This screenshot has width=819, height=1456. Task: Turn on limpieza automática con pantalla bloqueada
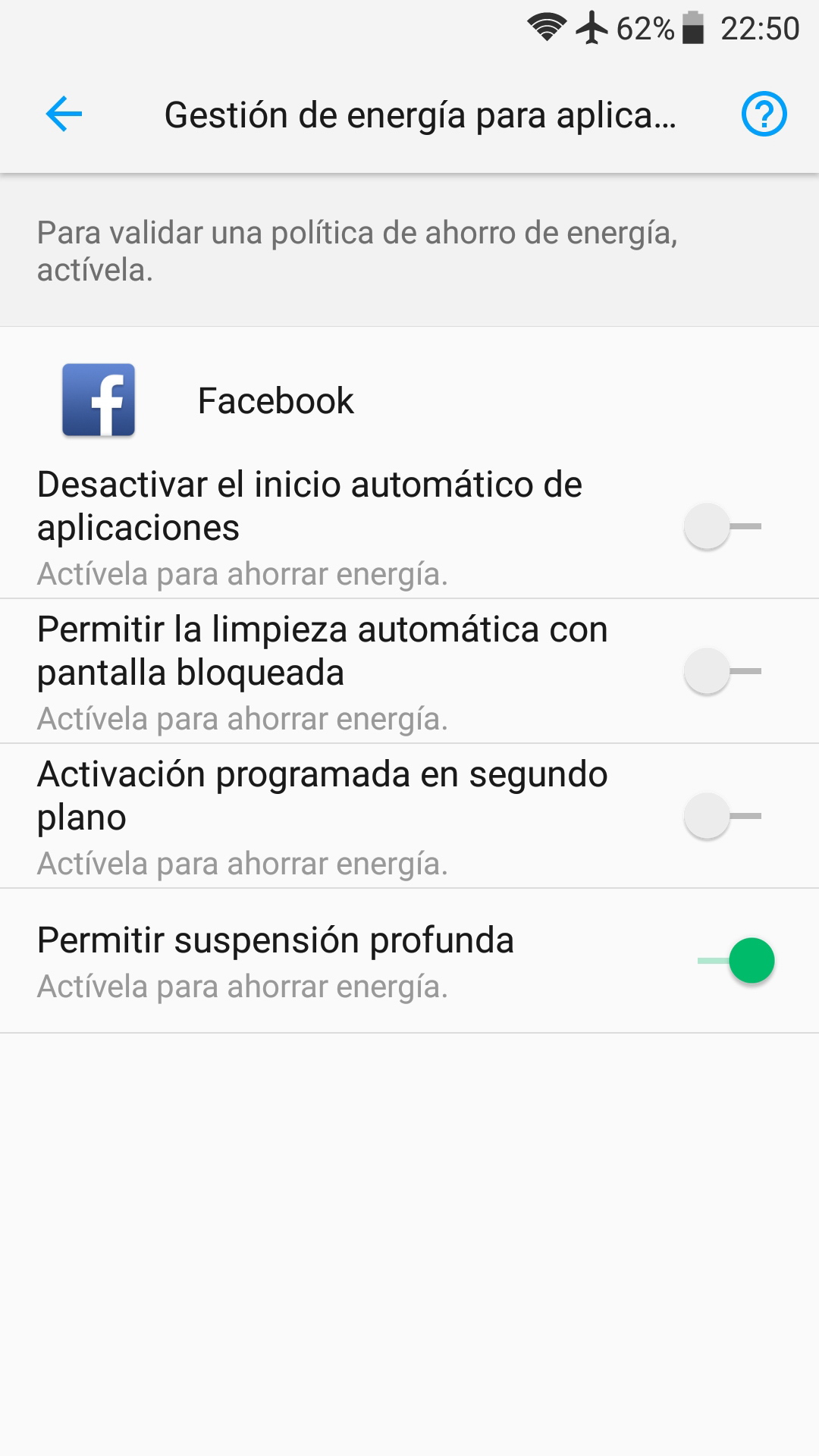722,671
